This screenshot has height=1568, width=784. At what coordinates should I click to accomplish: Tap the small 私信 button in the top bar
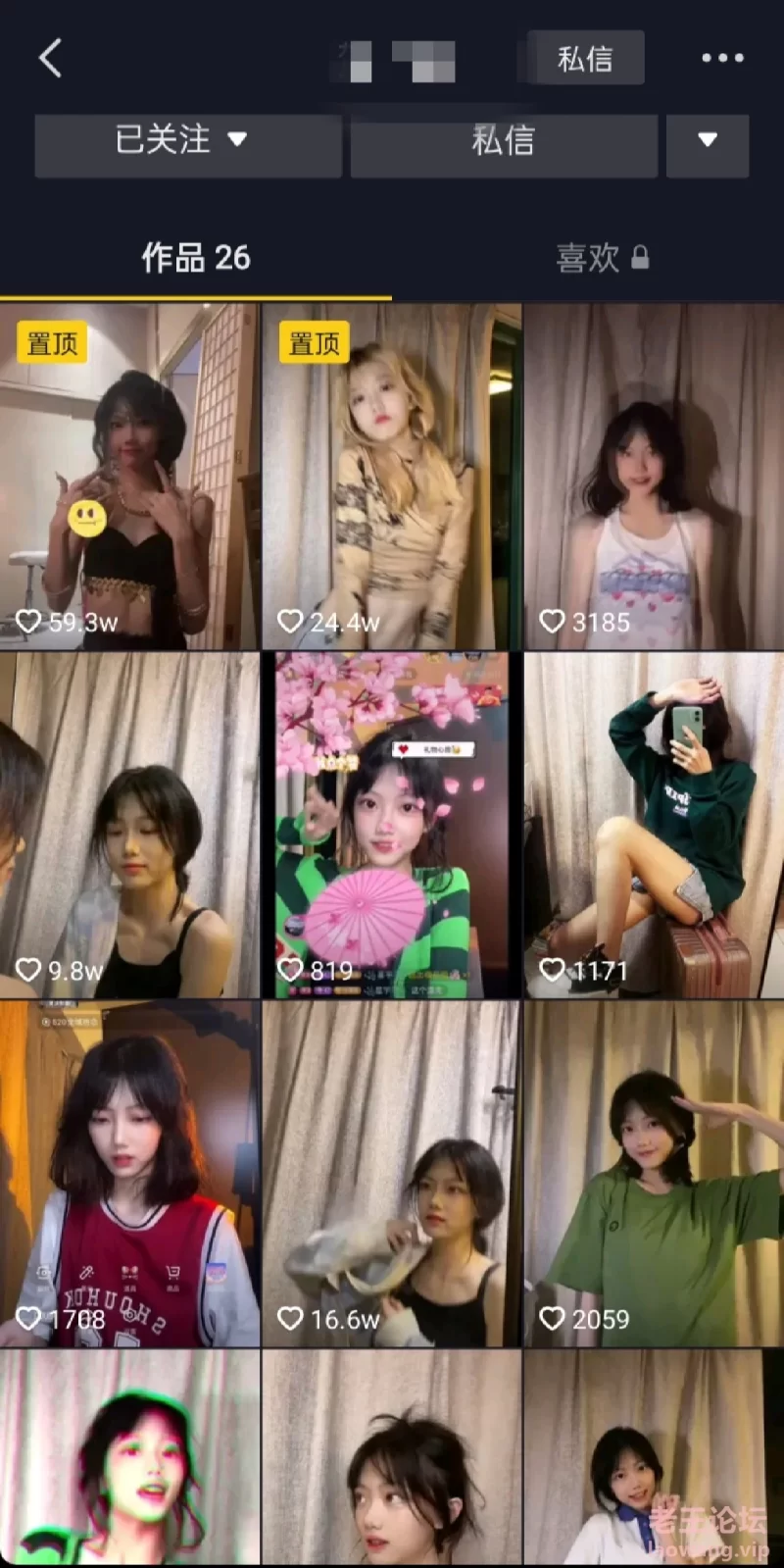585,59
